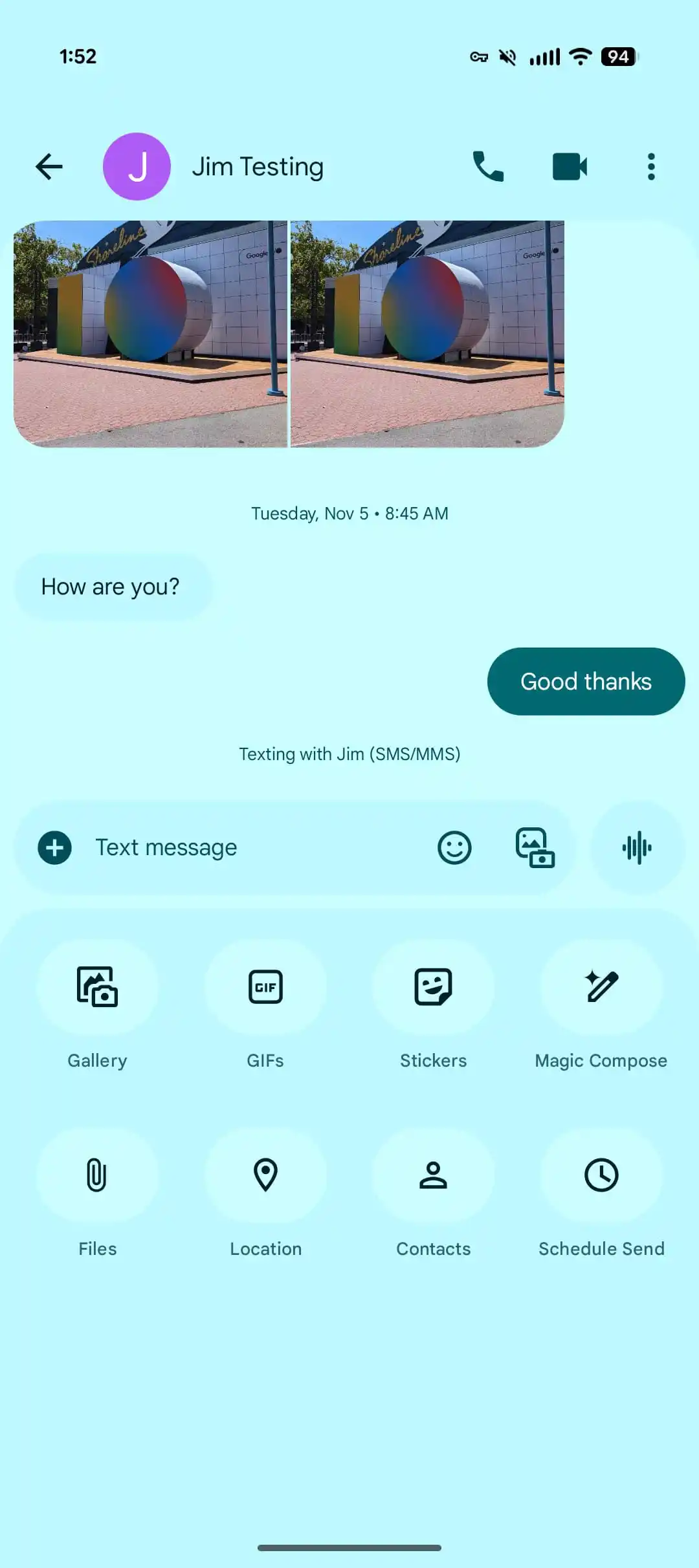Open the emoji picker

point(454,847)
